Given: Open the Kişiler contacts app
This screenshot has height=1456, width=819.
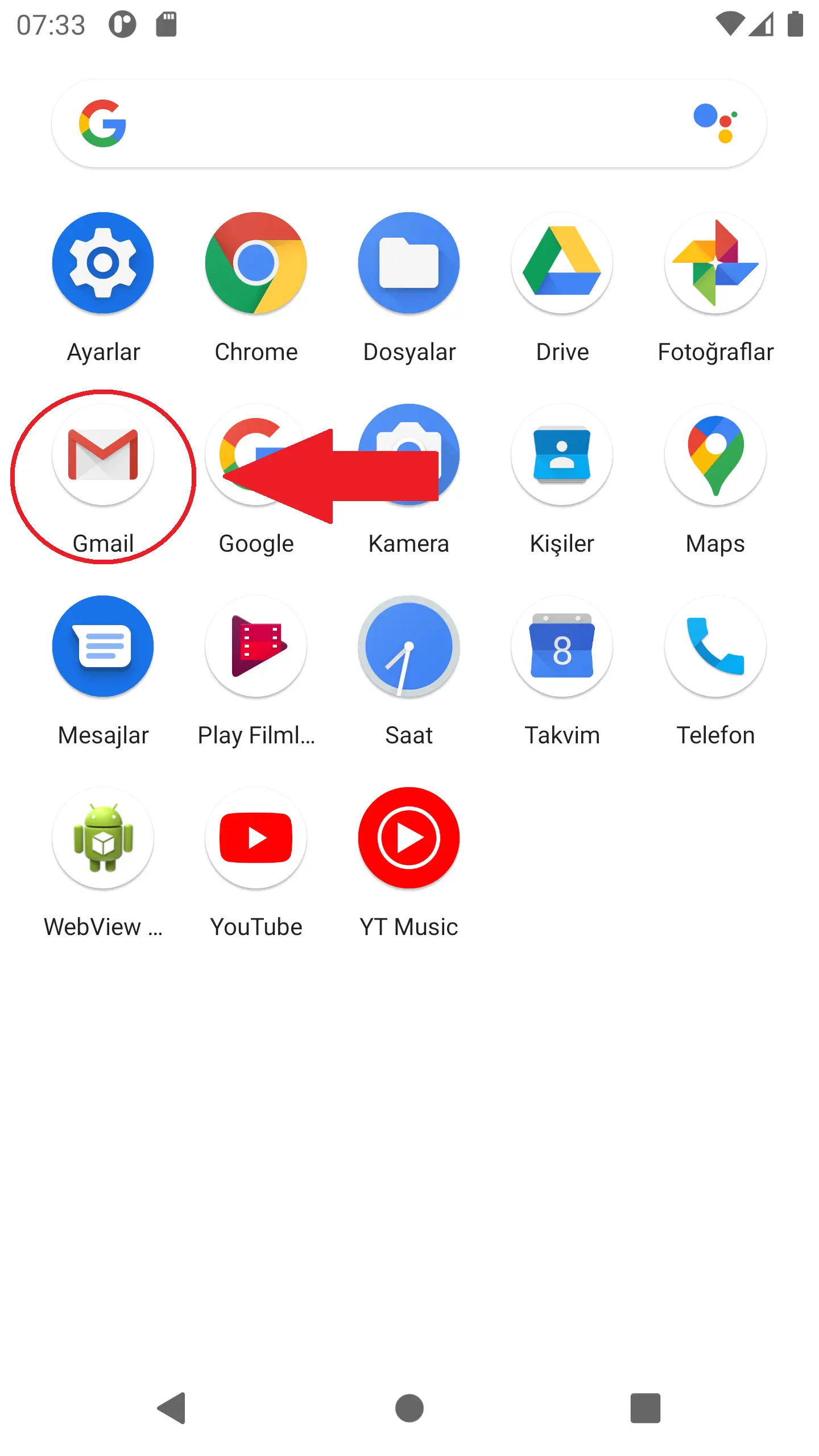Looking at the screenshot, I should pyautogui.click(x=562, y=455).
